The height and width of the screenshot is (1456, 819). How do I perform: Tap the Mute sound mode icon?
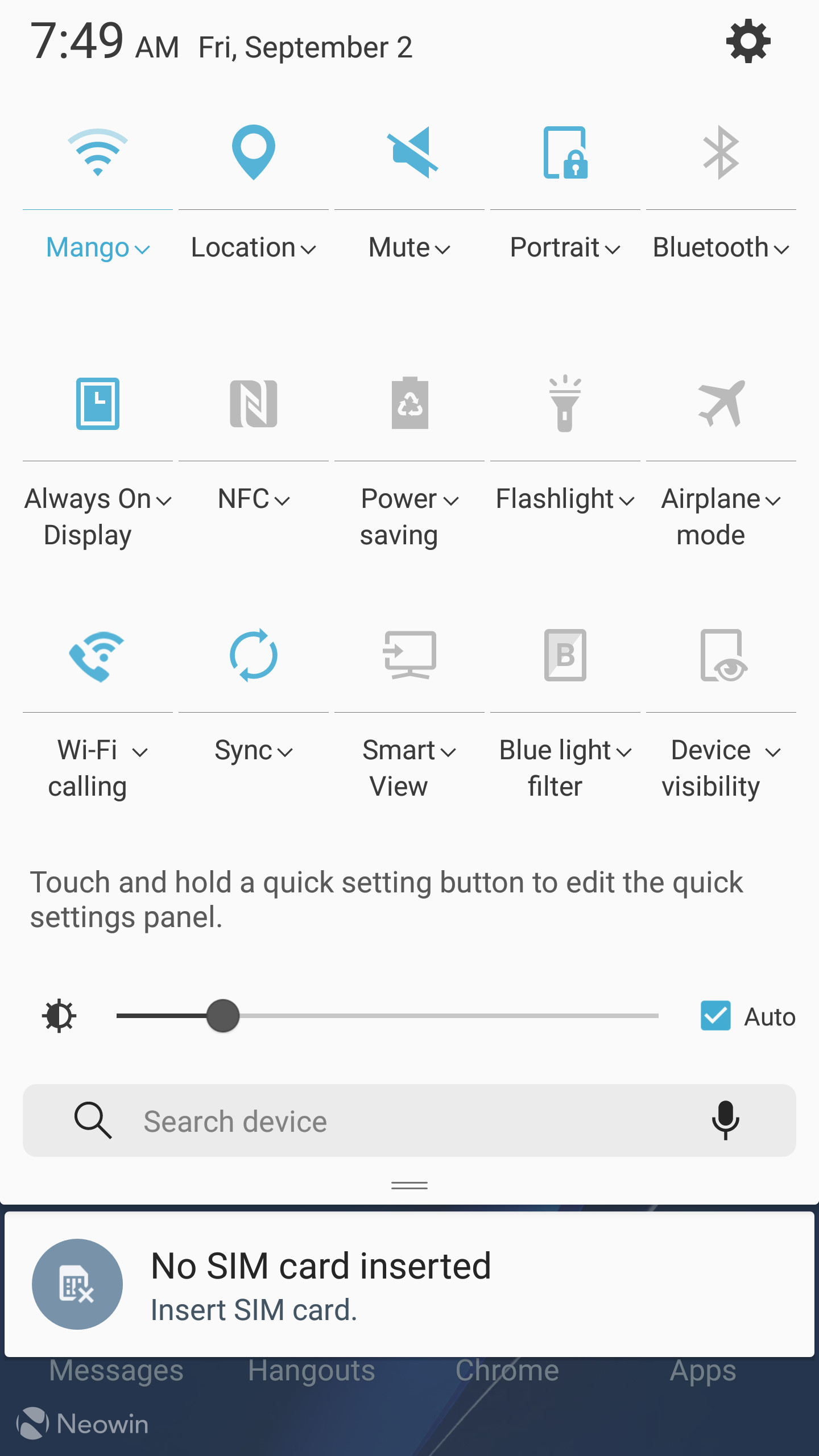pyautogui.click(x=412, y=152)
